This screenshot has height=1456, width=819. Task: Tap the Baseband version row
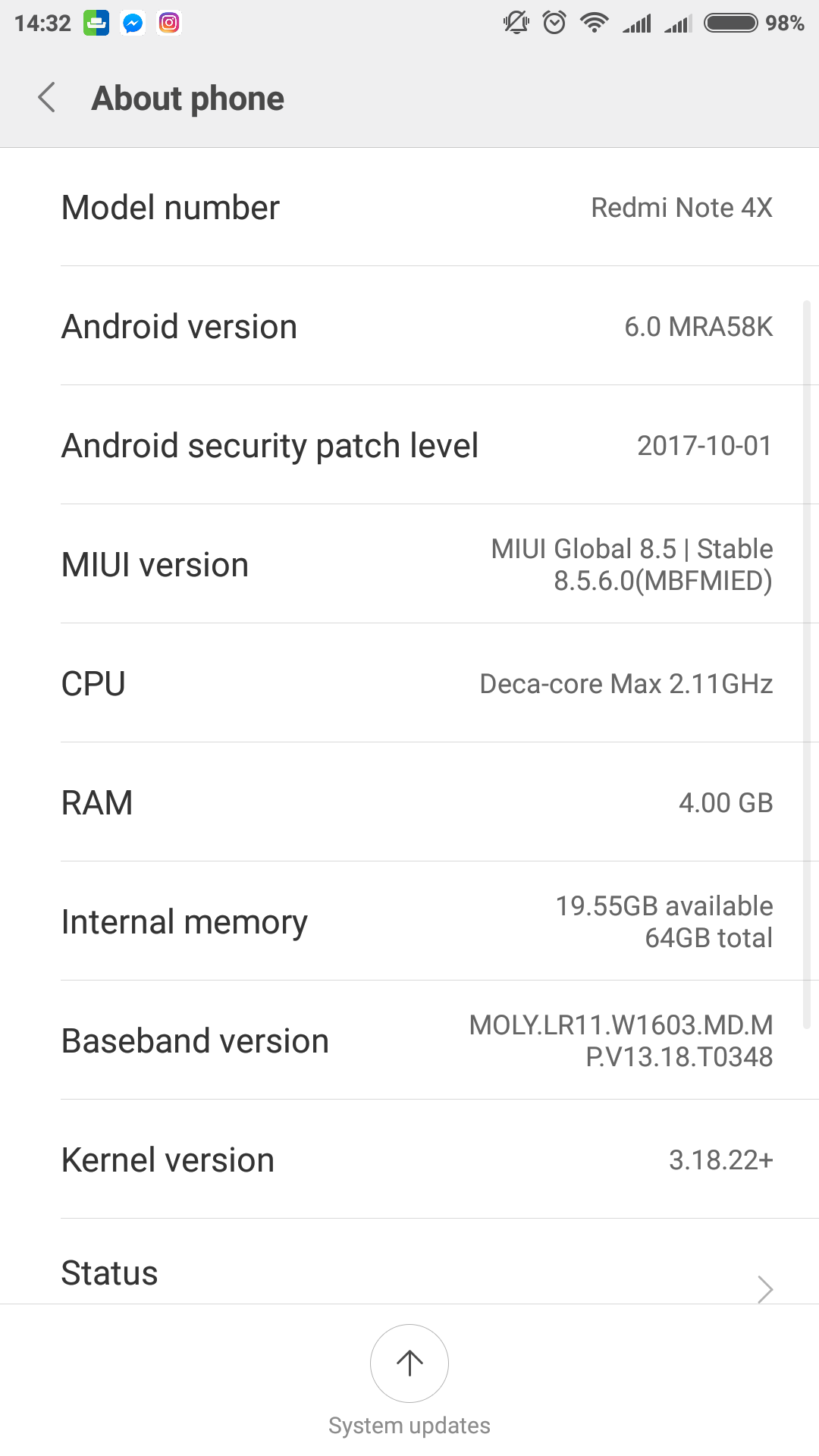click(409, 1040)
